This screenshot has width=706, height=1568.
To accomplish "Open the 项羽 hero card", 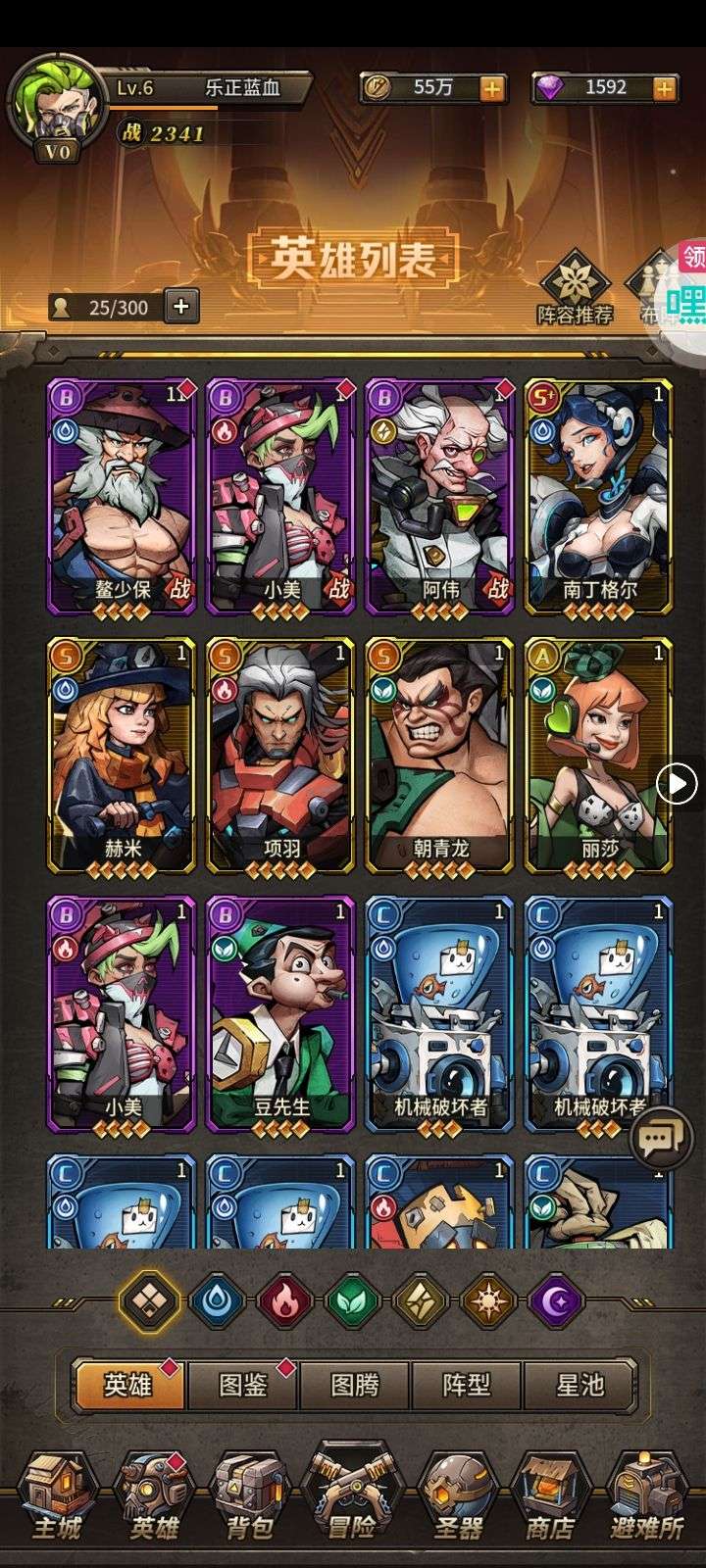I will click(x=280, y=755).
